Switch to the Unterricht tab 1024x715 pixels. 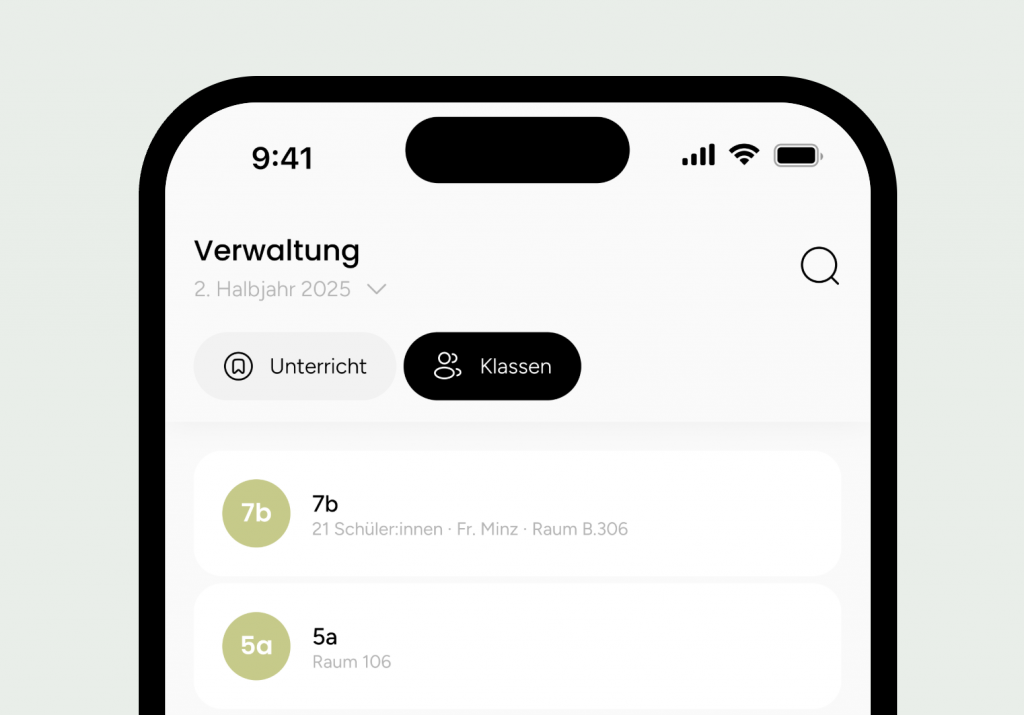(x=295, y=366)
